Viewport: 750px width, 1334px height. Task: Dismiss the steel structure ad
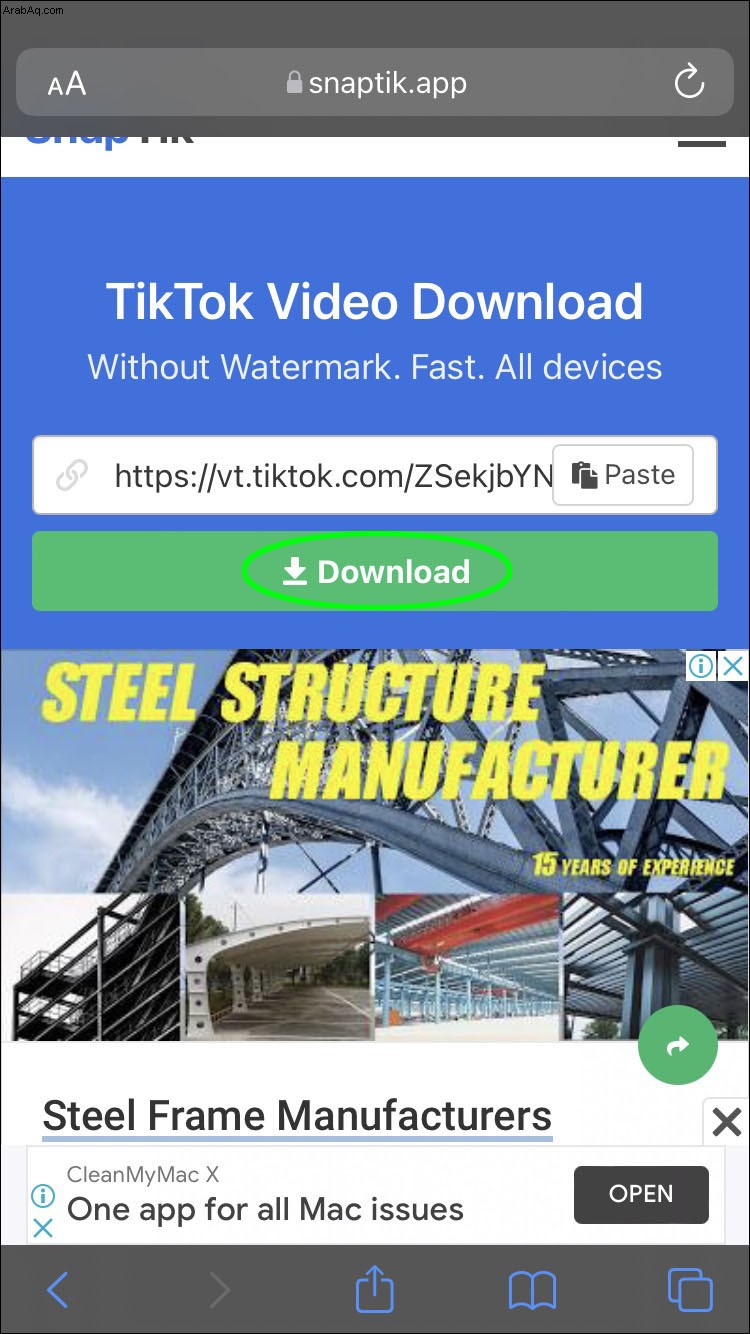click(x=734, y=666)
